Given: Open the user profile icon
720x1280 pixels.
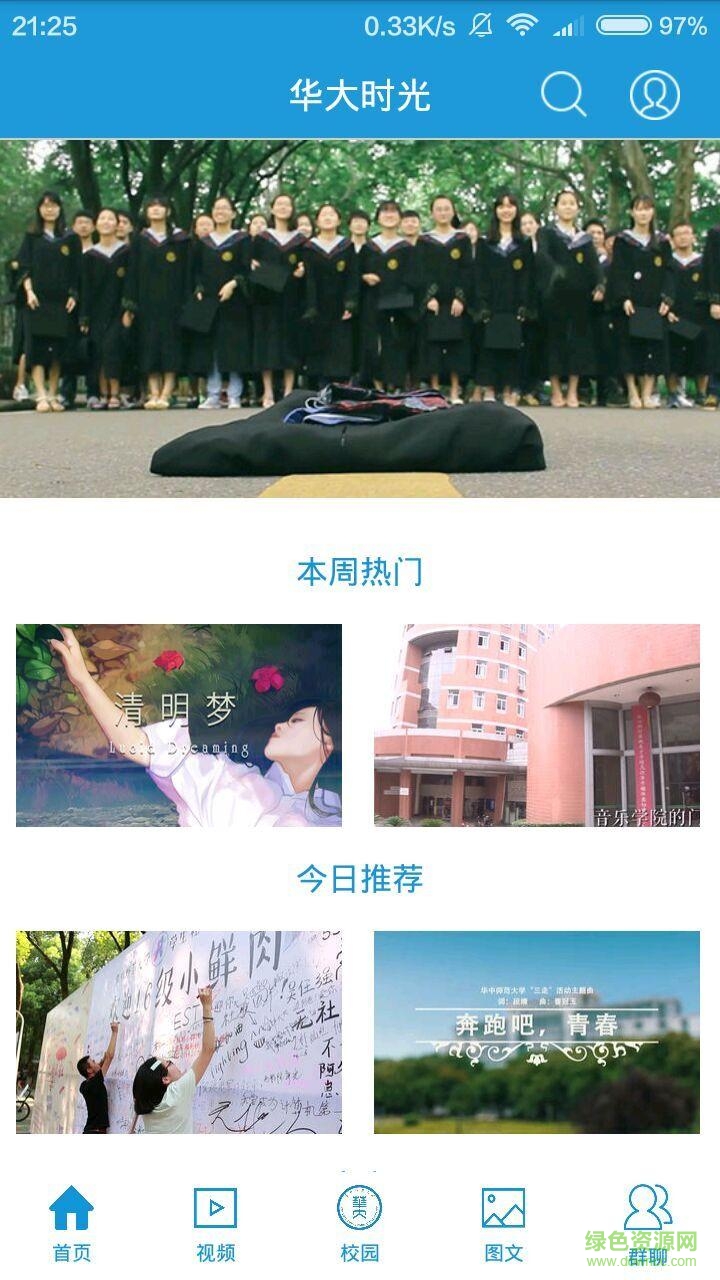Looking at the screenshot, I should click(x=654, y=95).
